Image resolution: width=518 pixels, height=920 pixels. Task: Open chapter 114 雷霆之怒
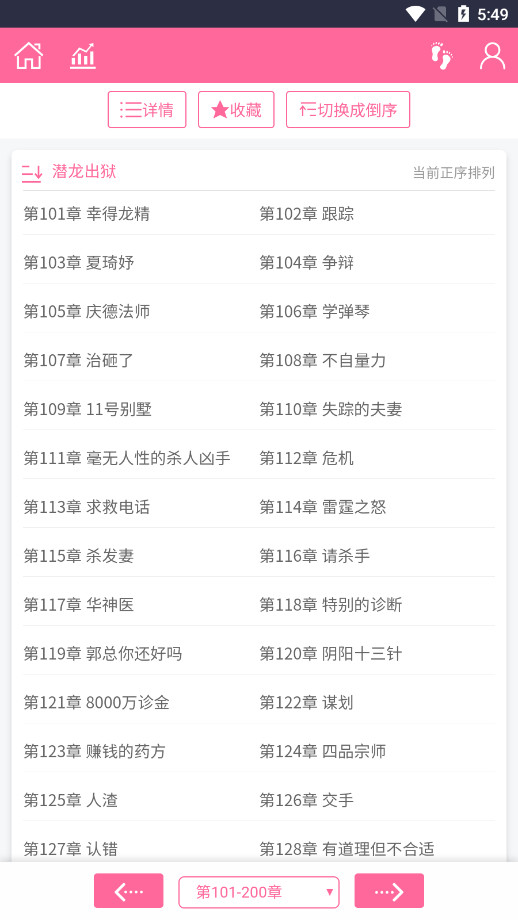tap(323, 506)
